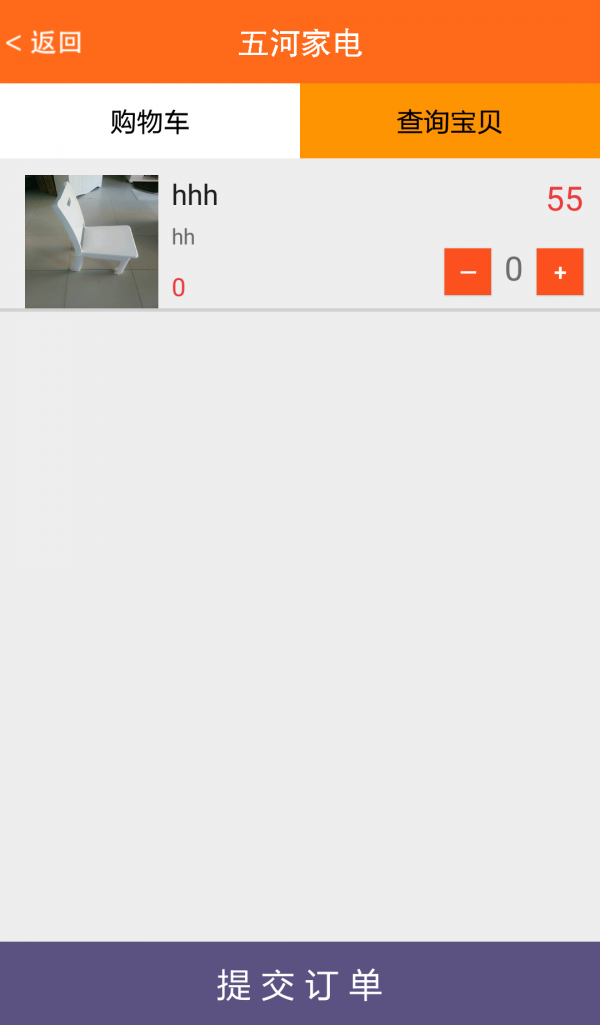Screen dimensions: 600x1025
Task: Decrease hhh quantity with the minus button
Action: pos(467,272)
